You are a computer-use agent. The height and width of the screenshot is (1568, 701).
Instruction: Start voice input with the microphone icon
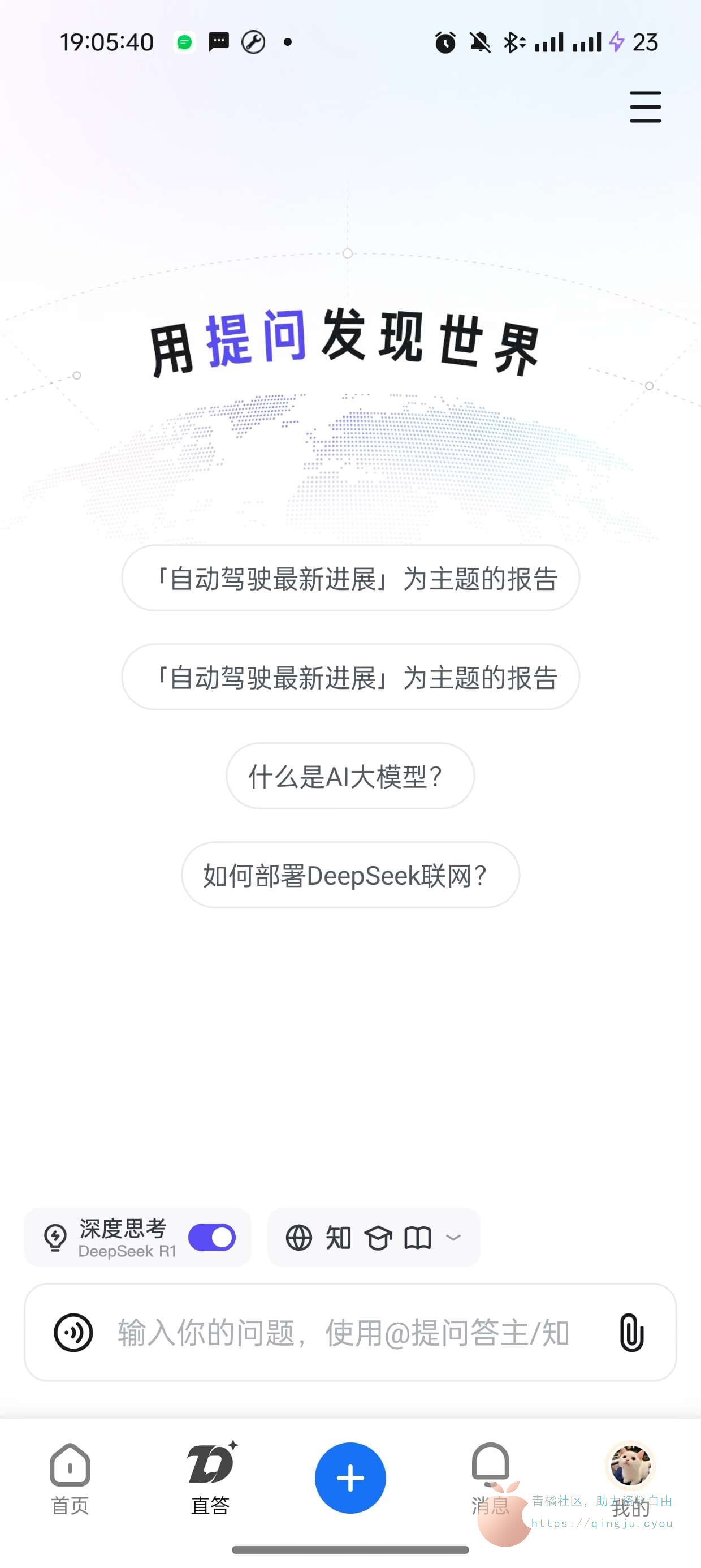(73, 1333)
